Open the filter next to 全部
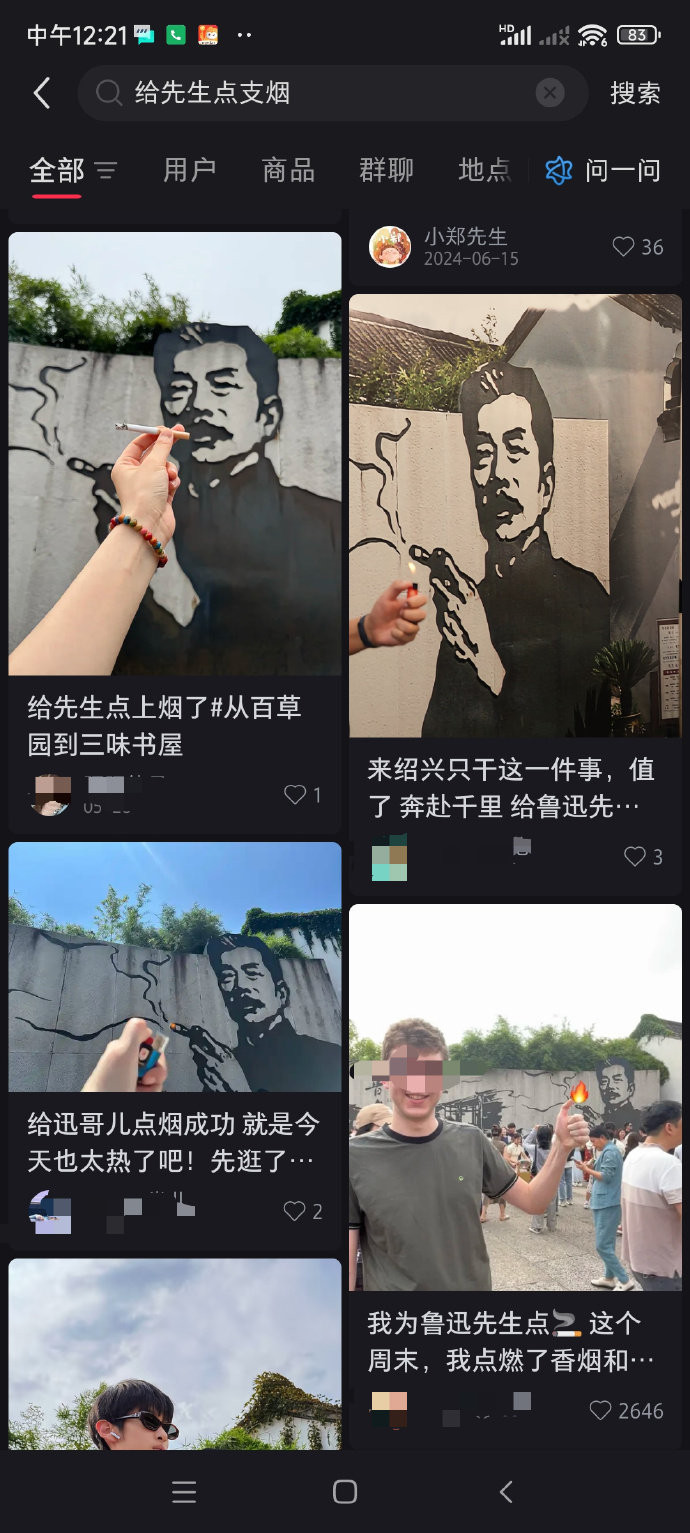 click(x=106, y=171)
